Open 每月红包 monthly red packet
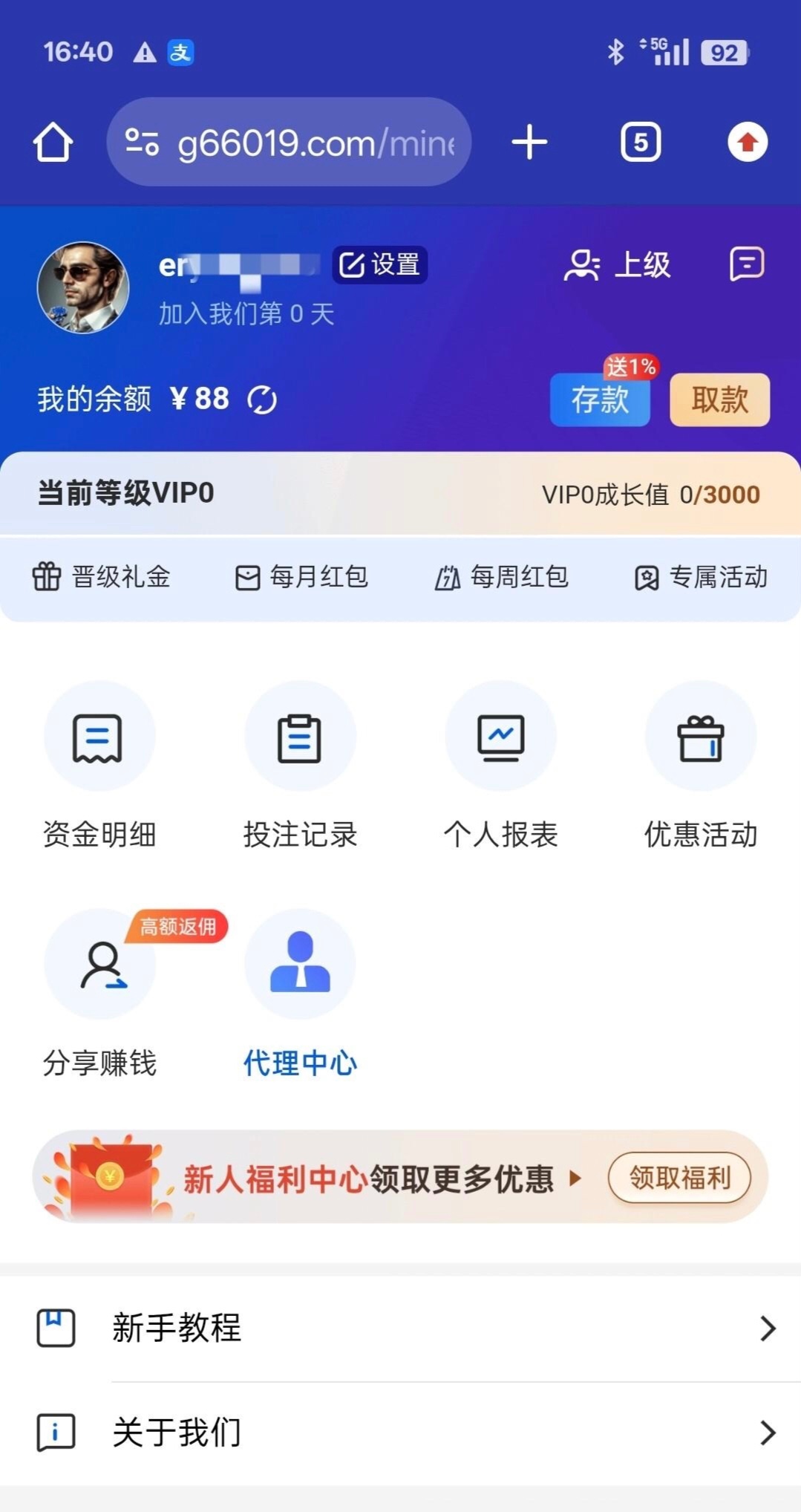 (x=301, y=577)
